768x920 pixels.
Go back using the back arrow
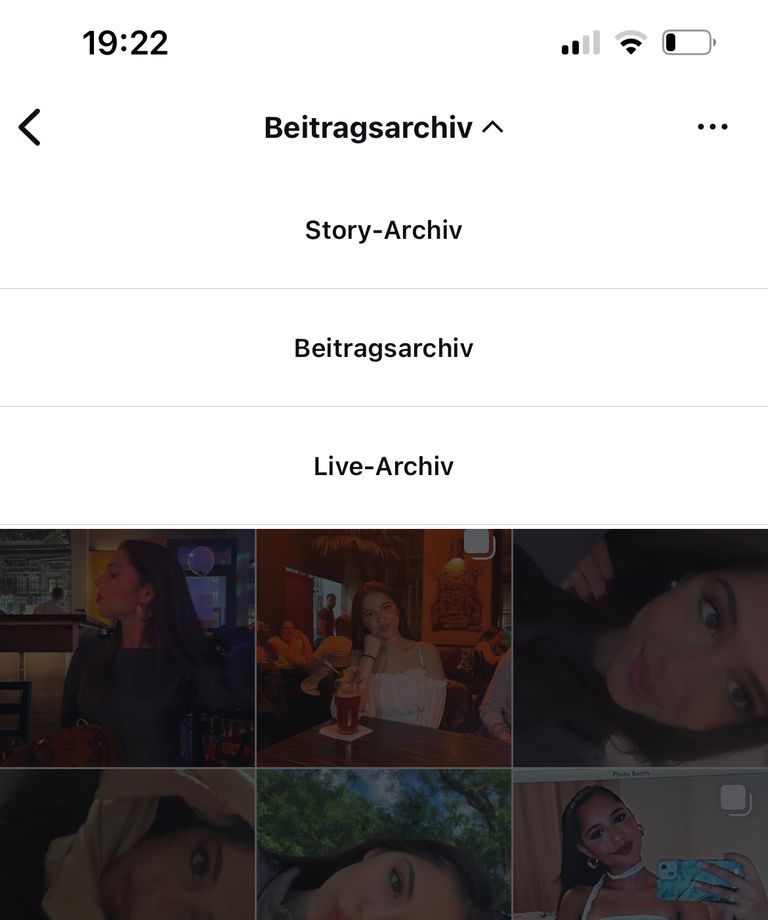pyautogui.click(x=30, y=128)
